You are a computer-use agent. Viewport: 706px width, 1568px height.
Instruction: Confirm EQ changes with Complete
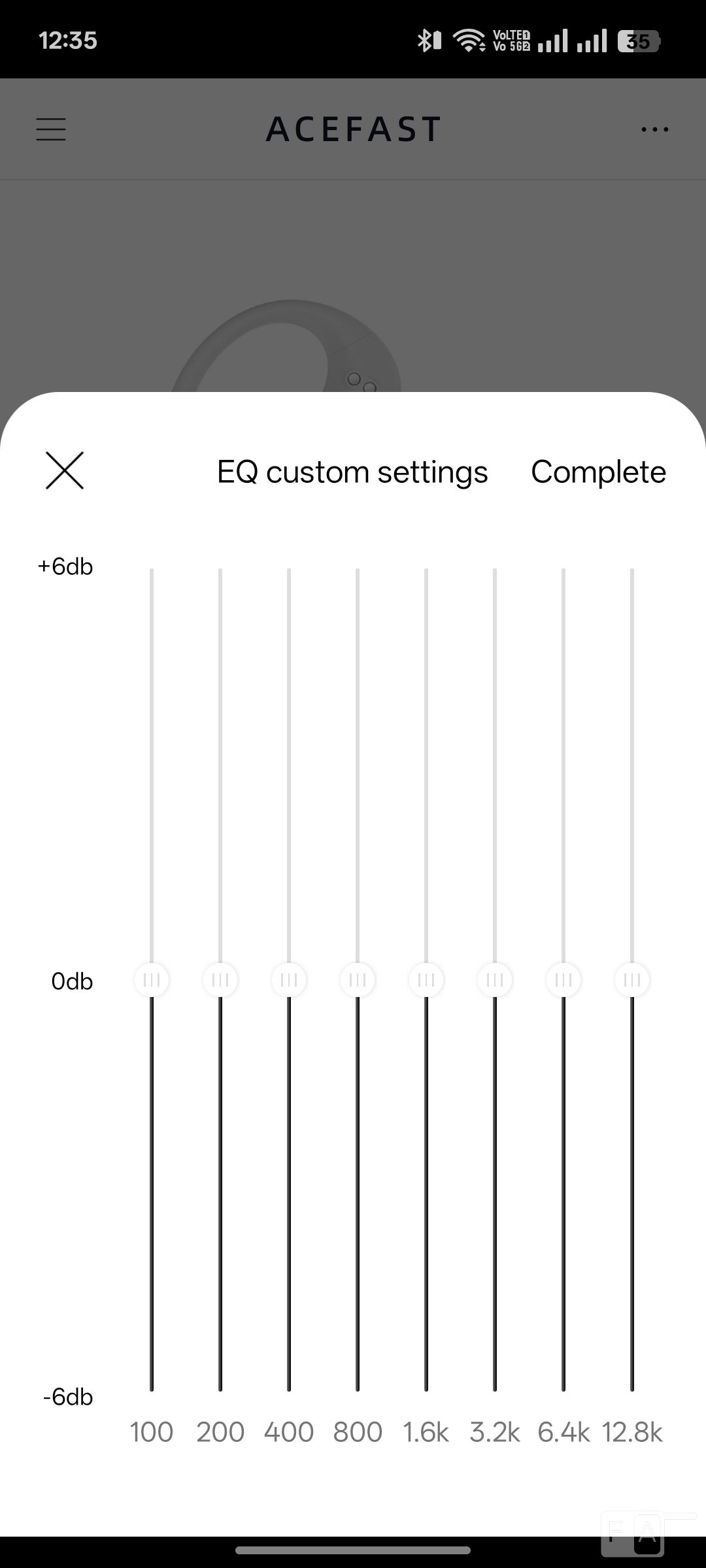[x=598, y=472]
